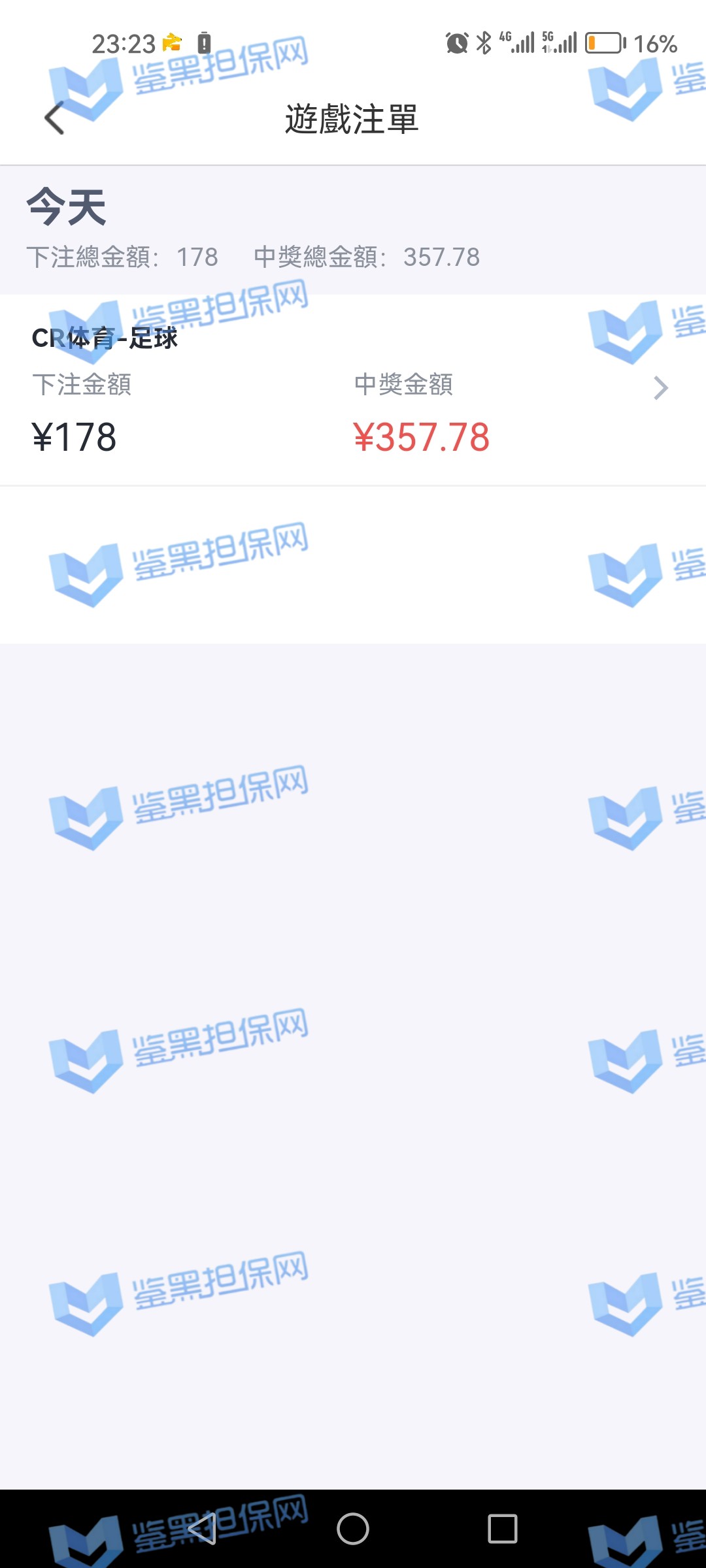This screenshot has height=1568, width=706.
Task: Open the CR体育-足球 bet record
Action: click(353, 389)
